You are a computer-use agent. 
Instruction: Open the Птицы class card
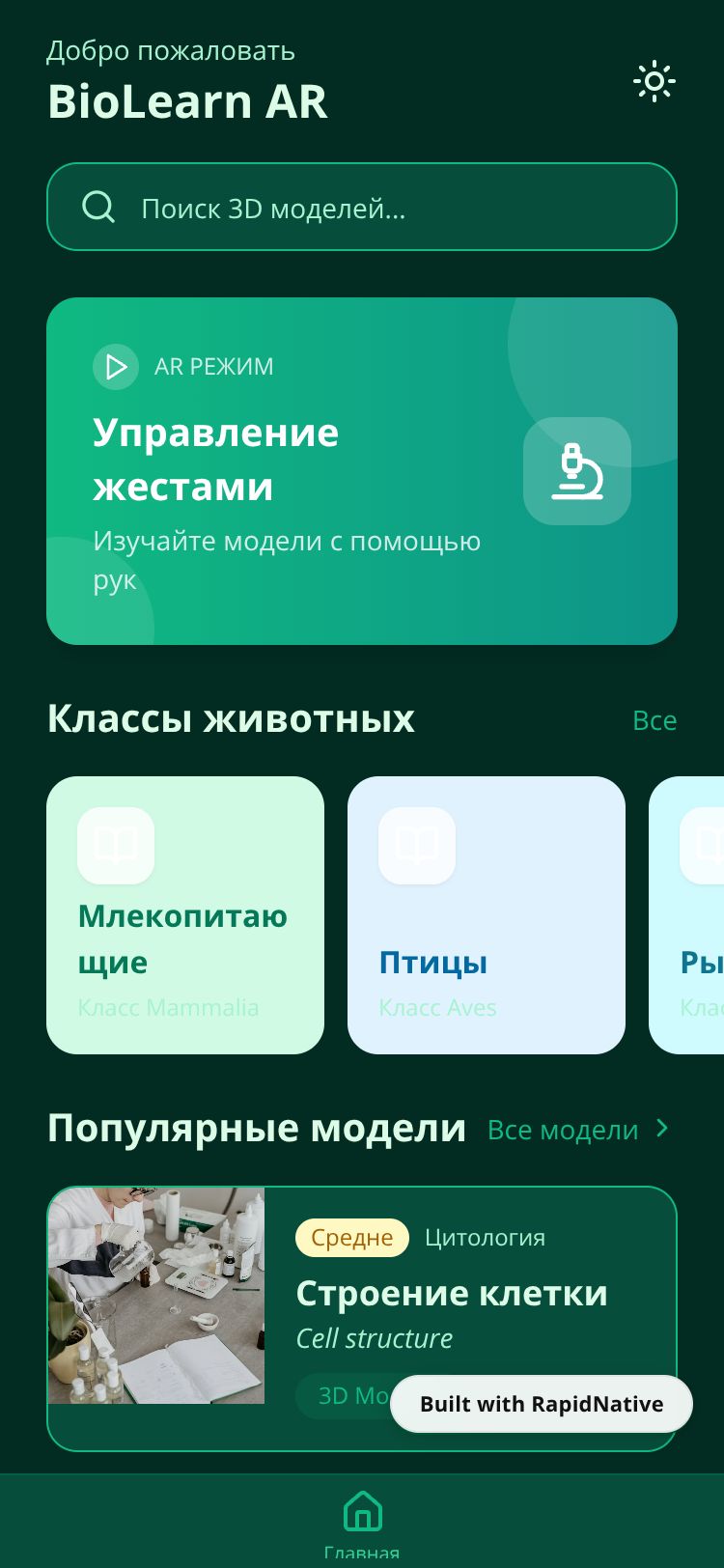click(486, 914)
